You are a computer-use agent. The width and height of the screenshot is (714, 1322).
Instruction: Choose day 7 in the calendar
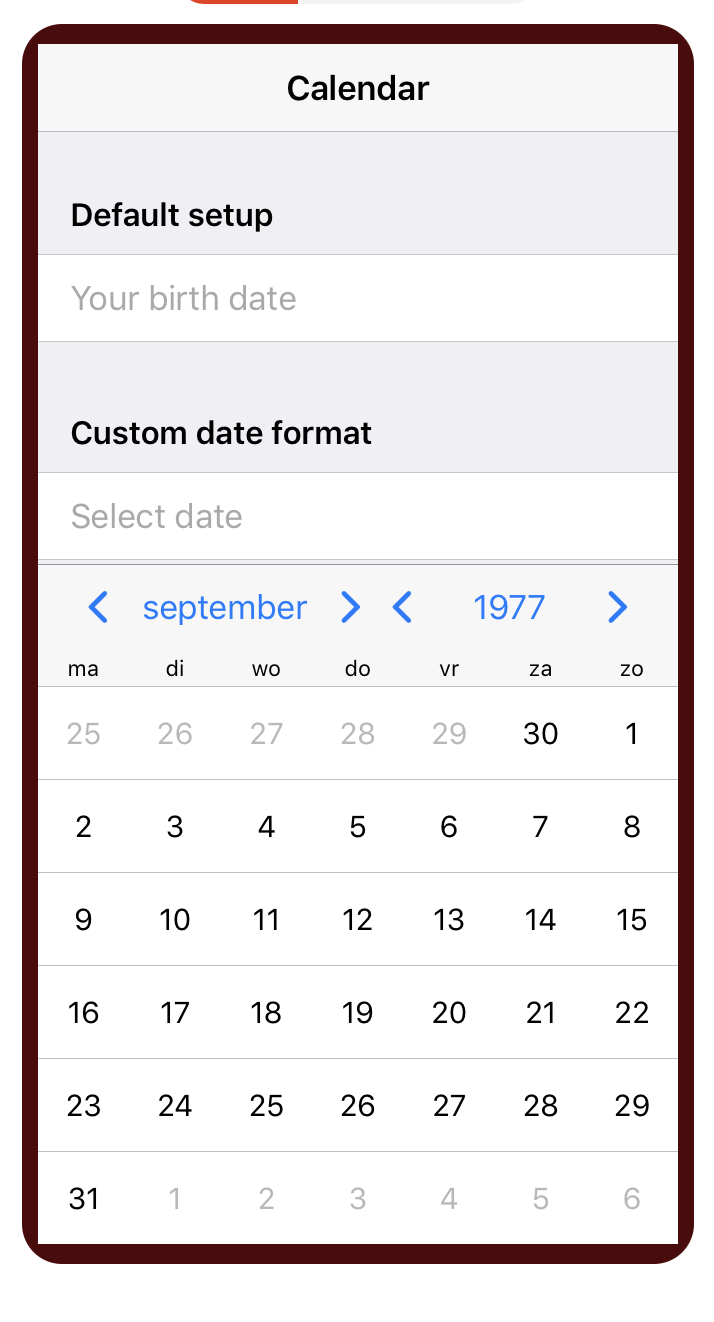click(541, 827)
